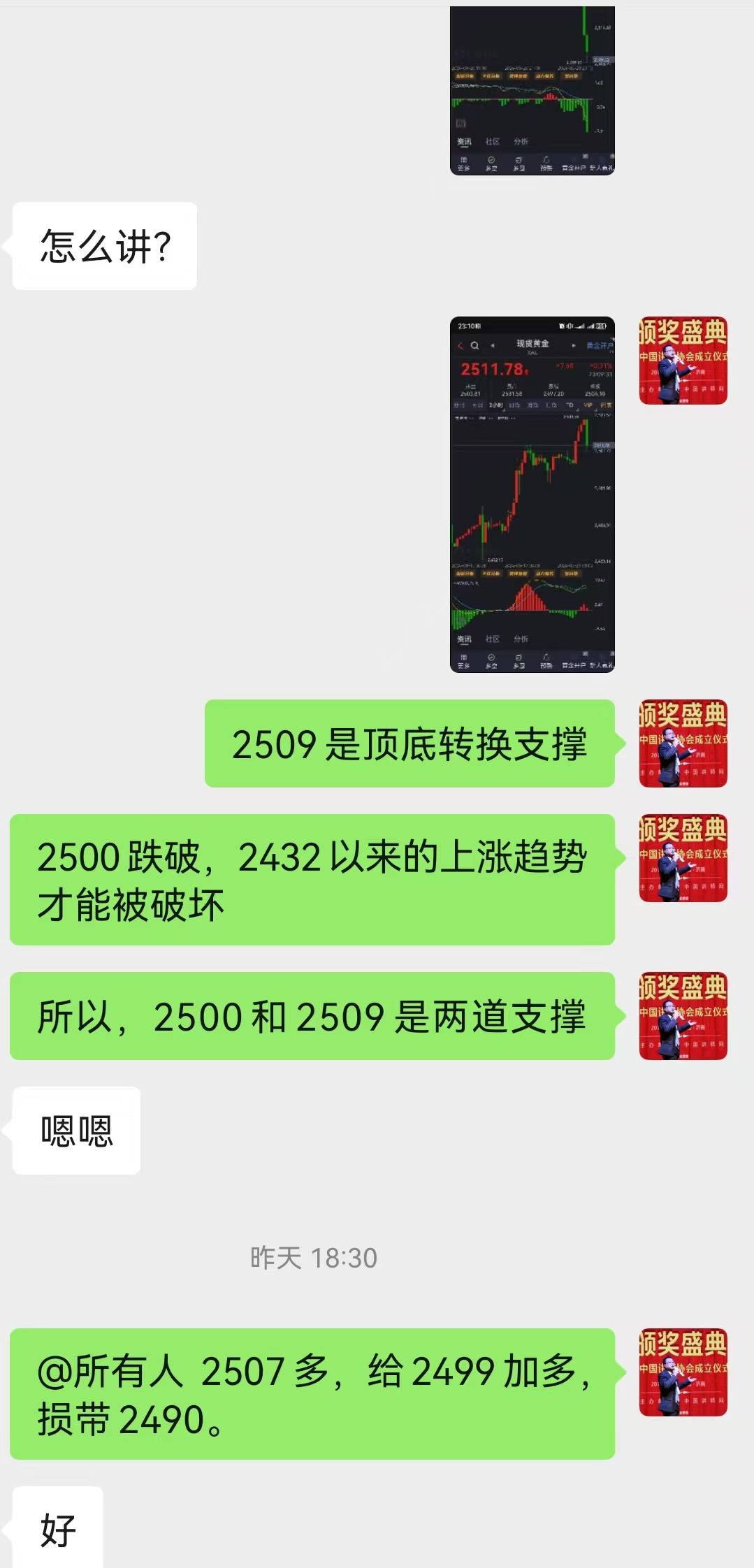
Task: Toggle the 动力趋势 indicator button
Action: 544,574
